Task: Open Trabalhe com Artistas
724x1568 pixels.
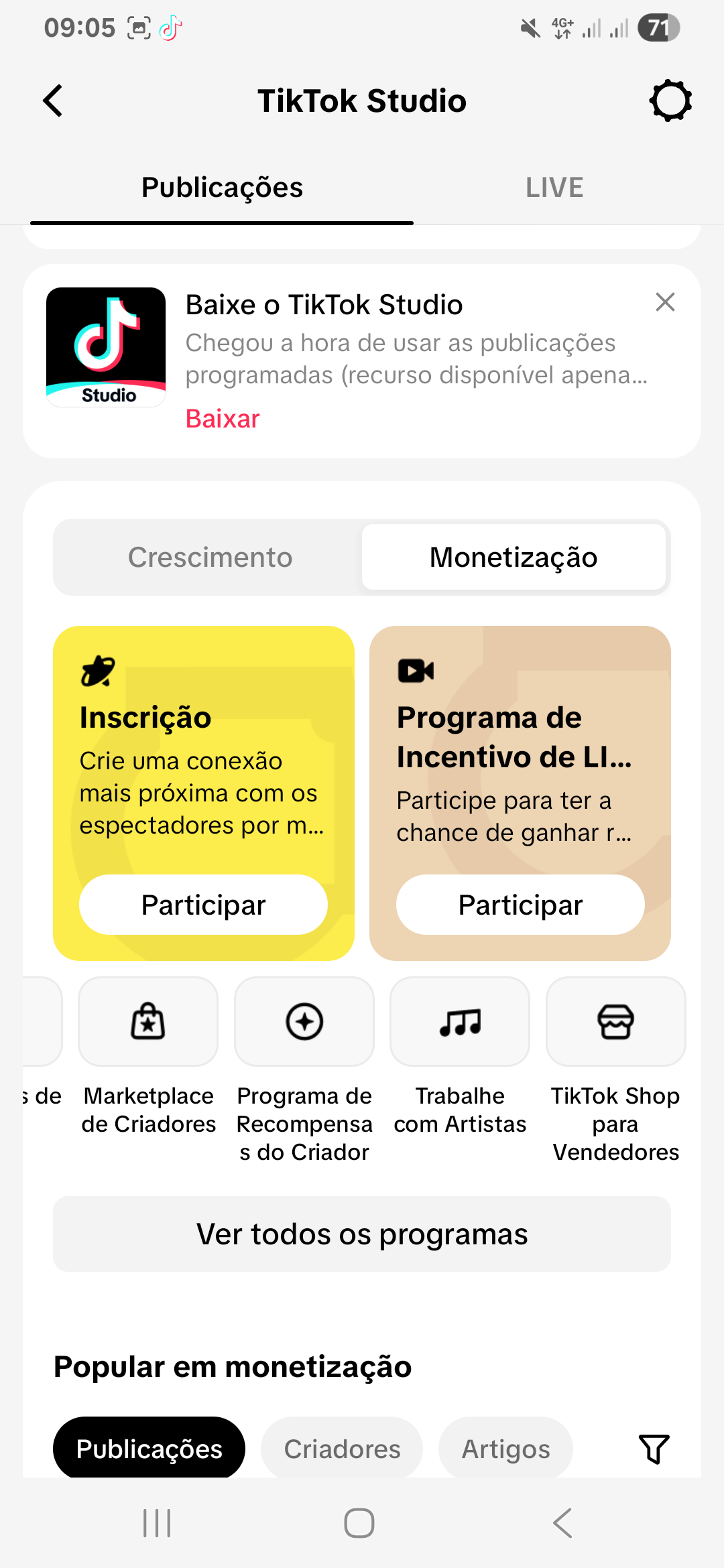Action: point(460,1023)
